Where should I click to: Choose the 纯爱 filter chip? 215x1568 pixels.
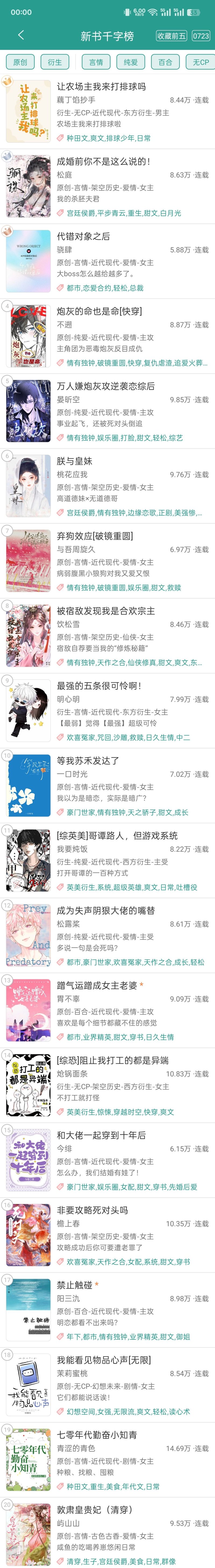pos(131,62)
